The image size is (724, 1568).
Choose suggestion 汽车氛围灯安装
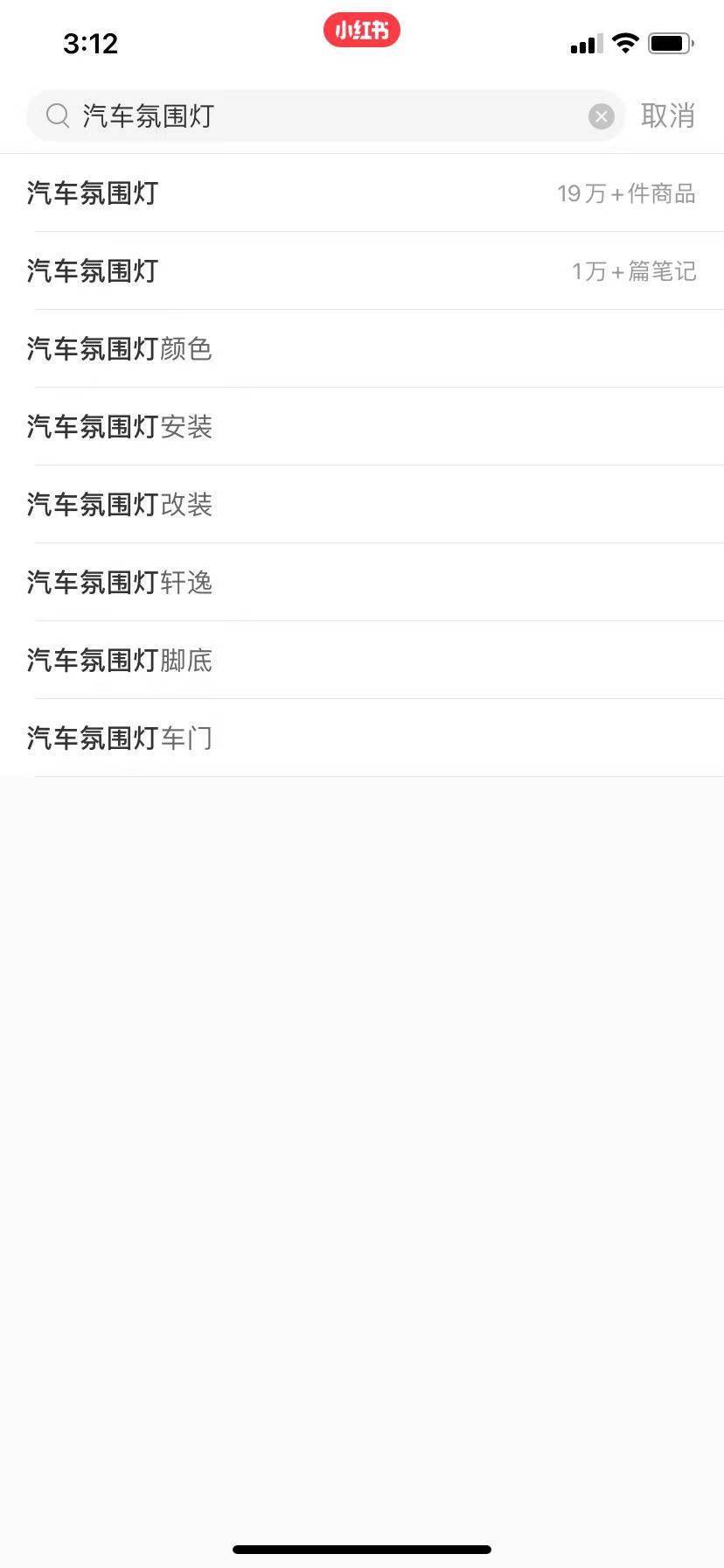point(362,427)
